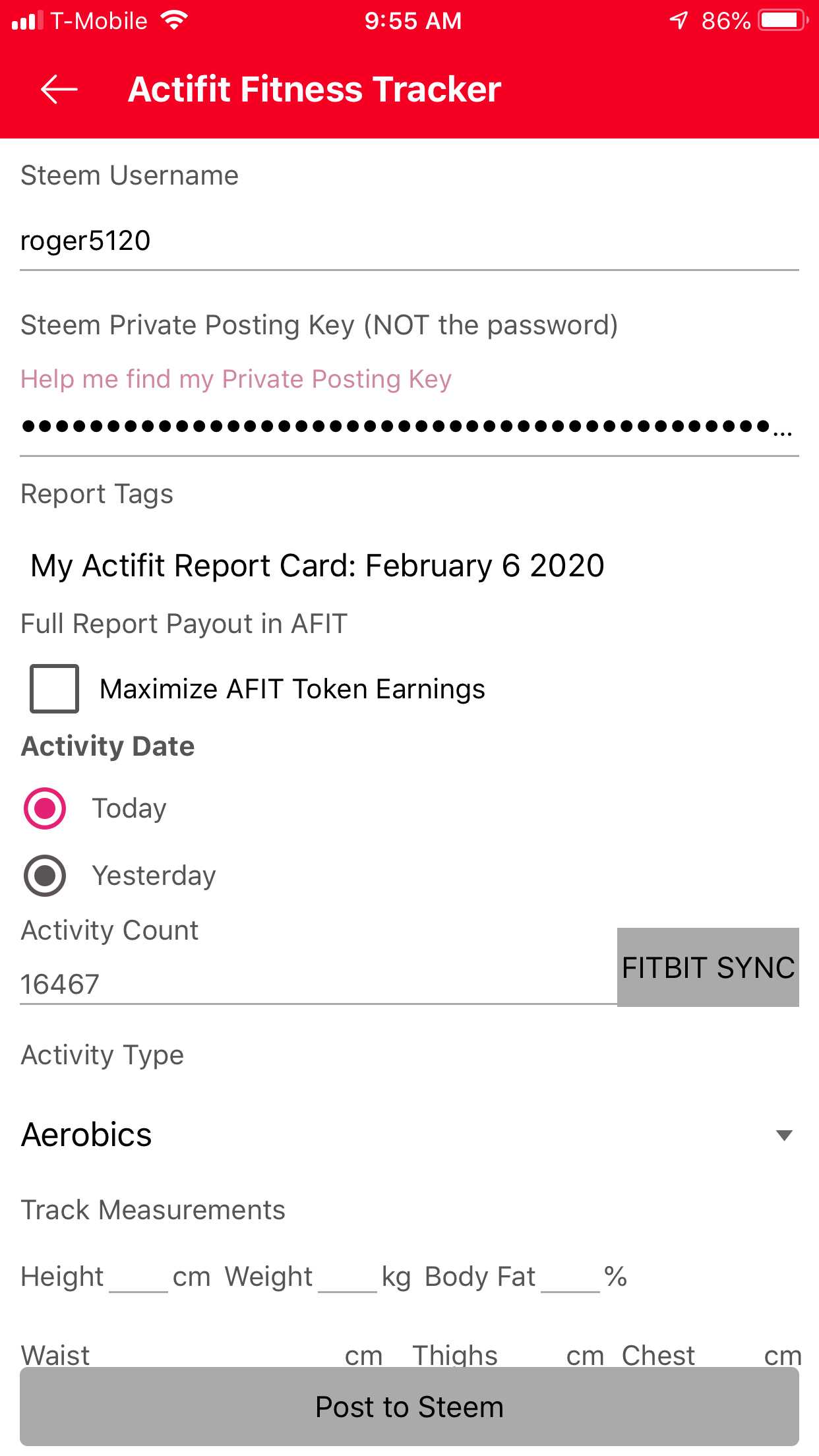This screenshot has height=1456, width=819.
Task: Post to Steem
Action: (x=409, y=1407)
